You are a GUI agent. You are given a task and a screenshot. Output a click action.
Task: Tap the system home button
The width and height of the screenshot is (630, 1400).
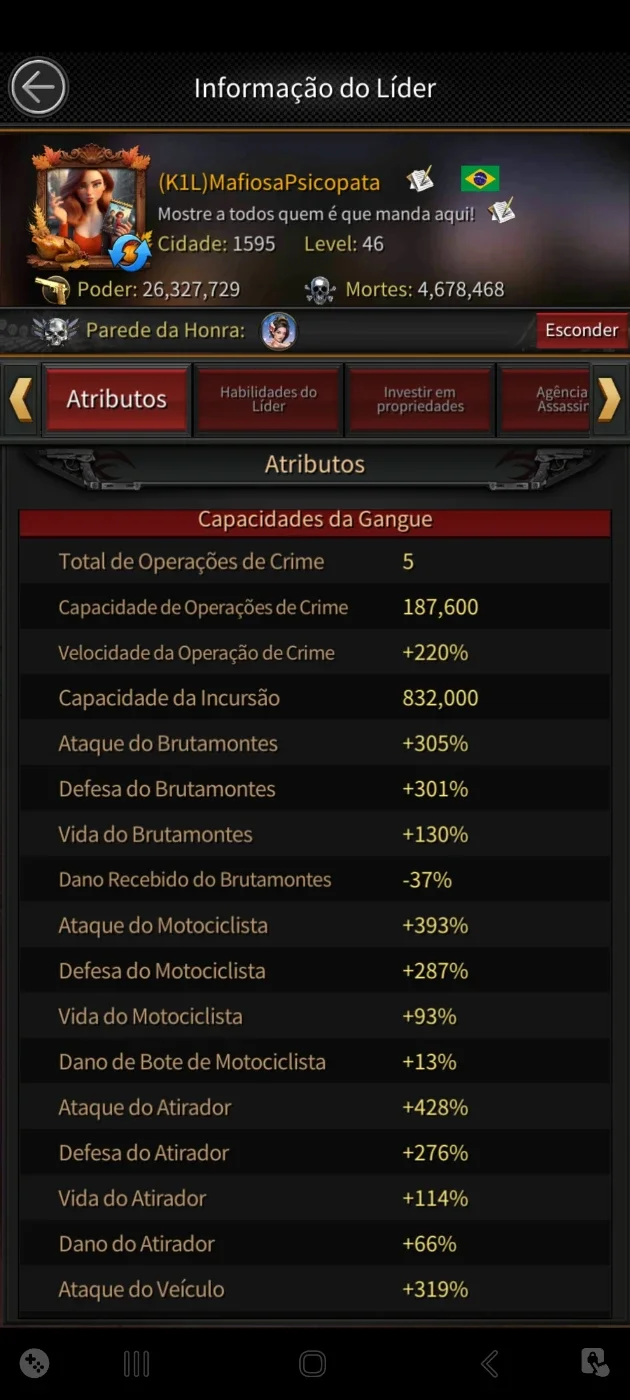click(x=313, y=1363)
